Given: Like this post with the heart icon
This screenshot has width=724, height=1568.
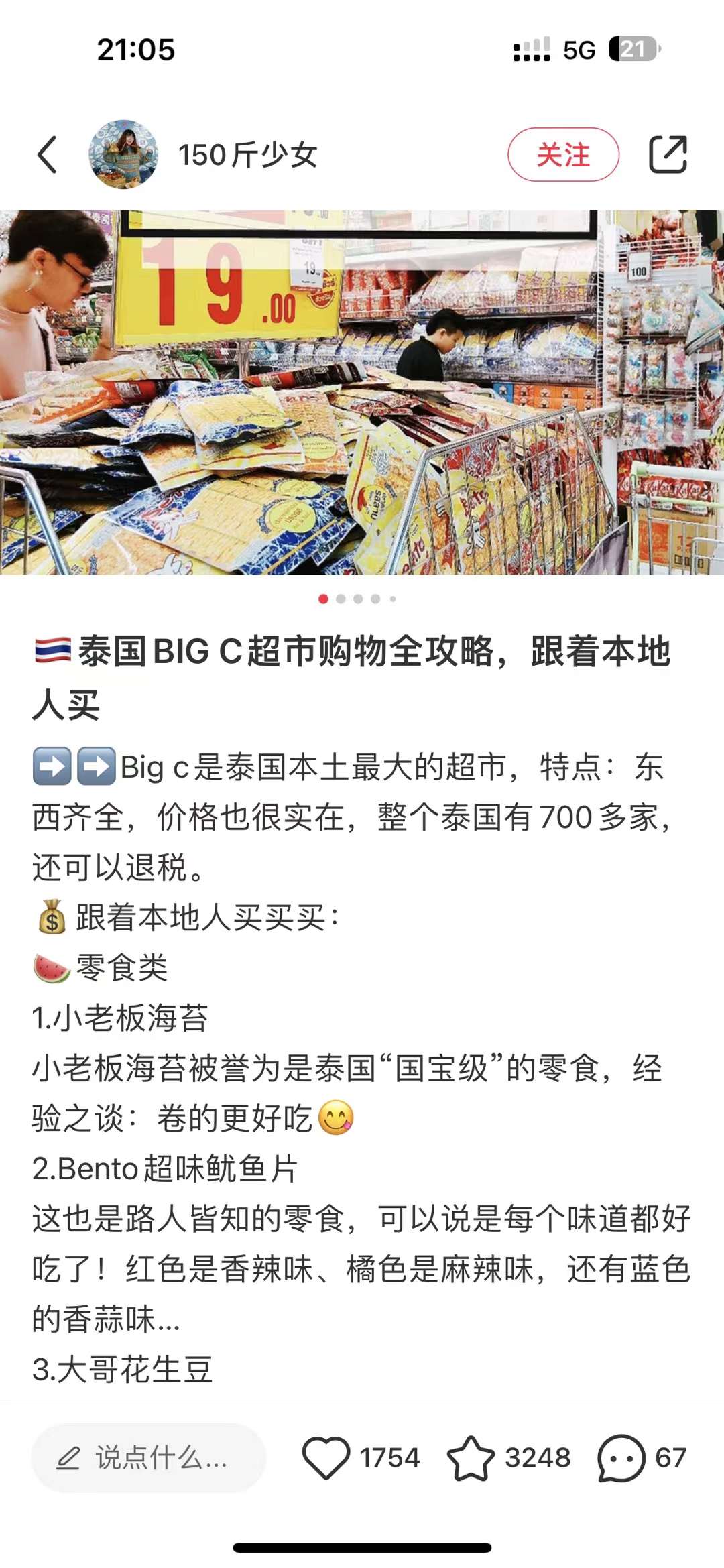Looking at the screenshot, I should (326, 1458).
